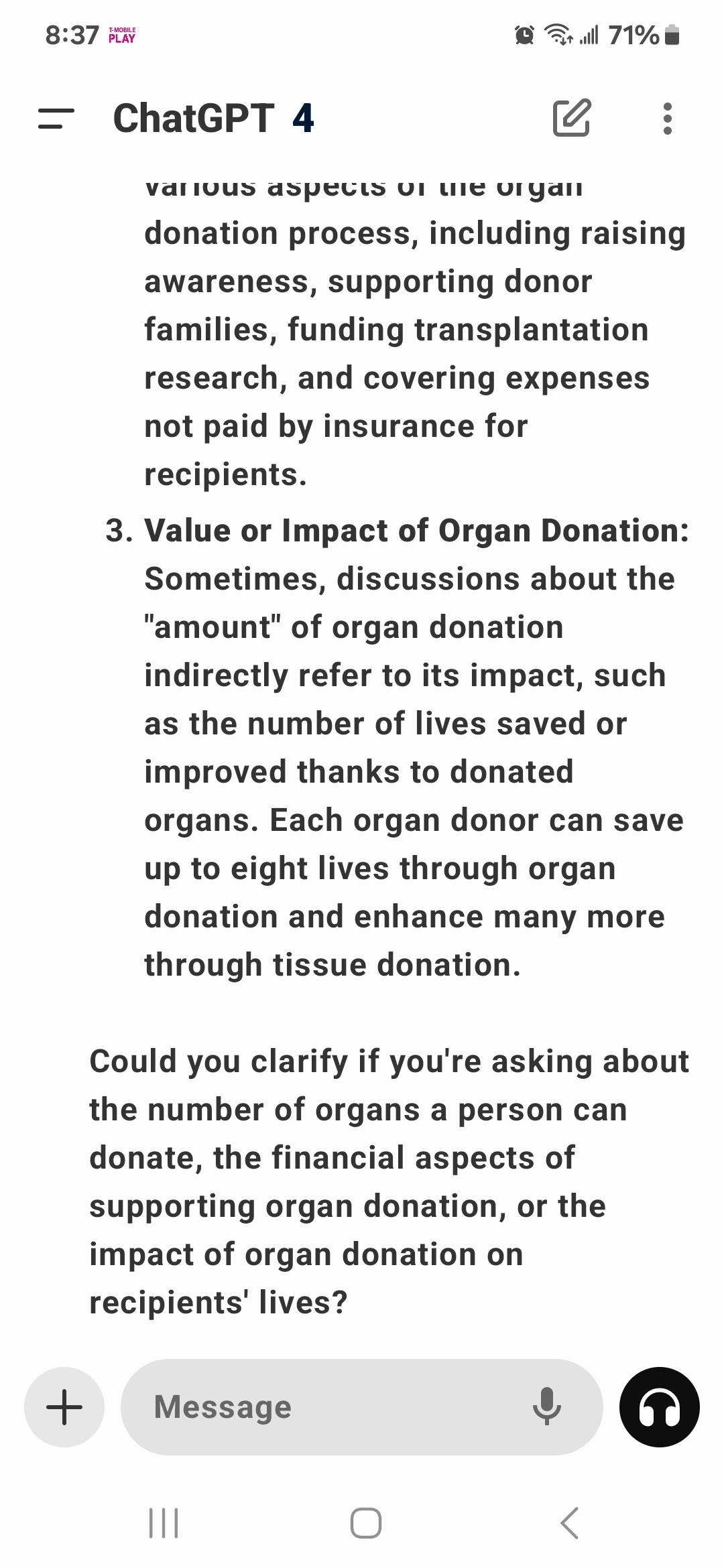Open the sidebar drawer menu

[x=56, y=119]
